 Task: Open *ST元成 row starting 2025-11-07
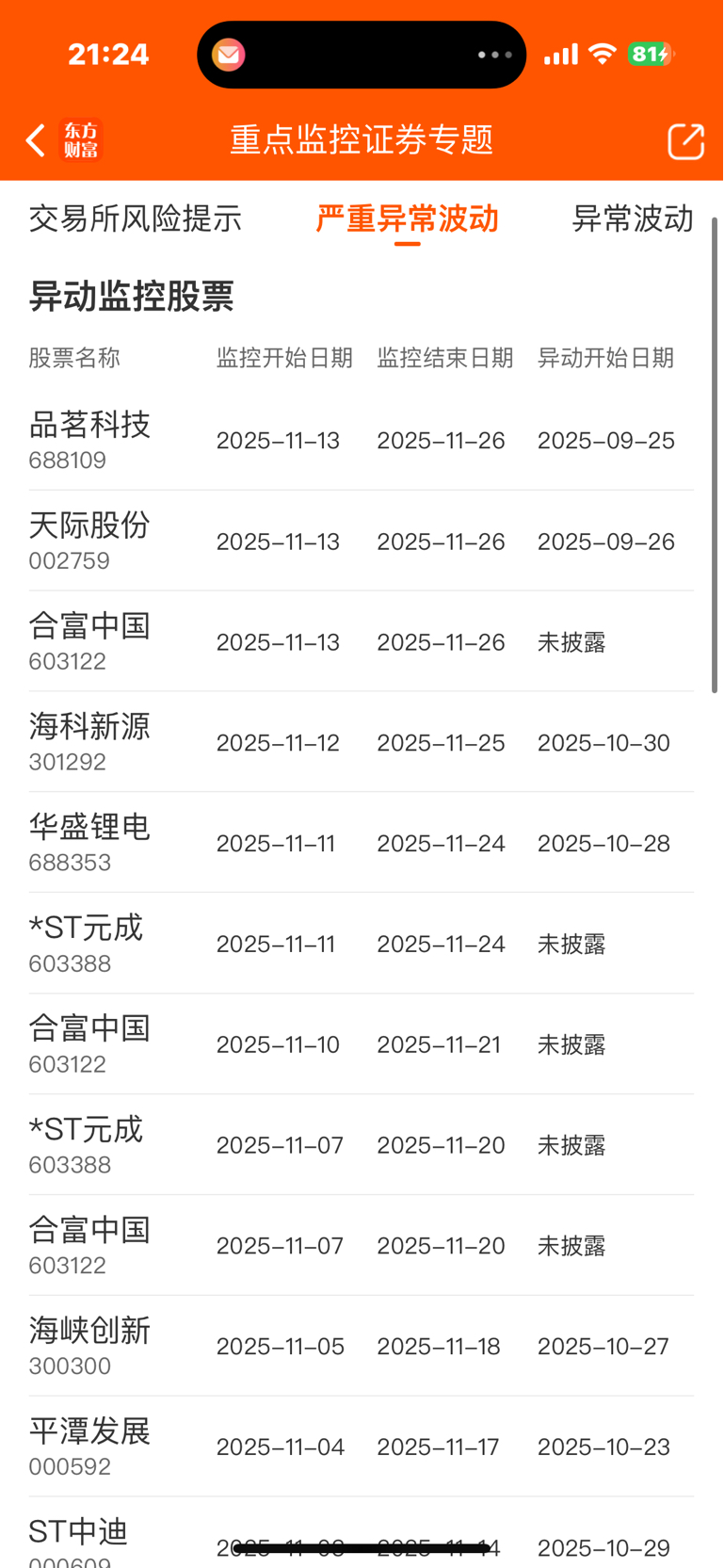coord(362,1145)
